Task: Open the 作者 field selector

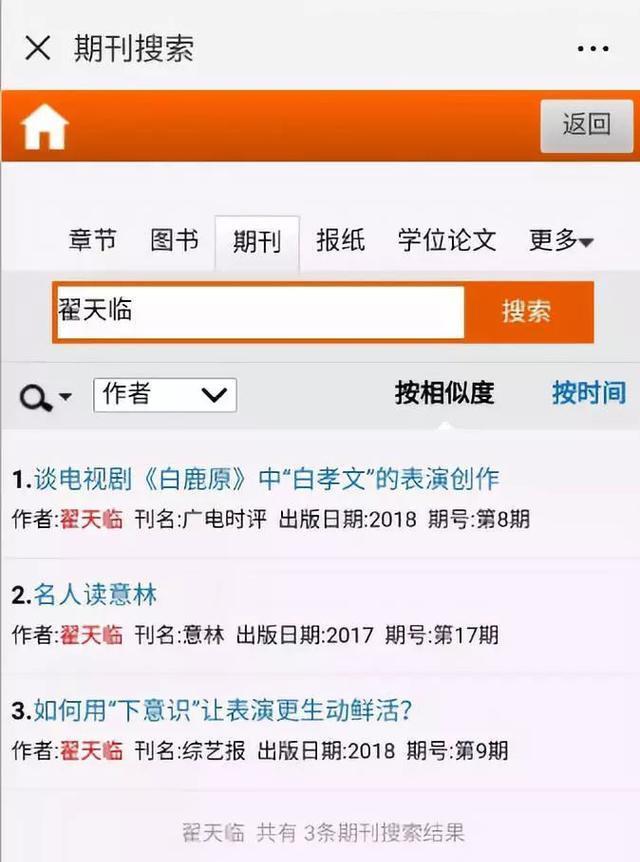Action: (x=165, y=395)
